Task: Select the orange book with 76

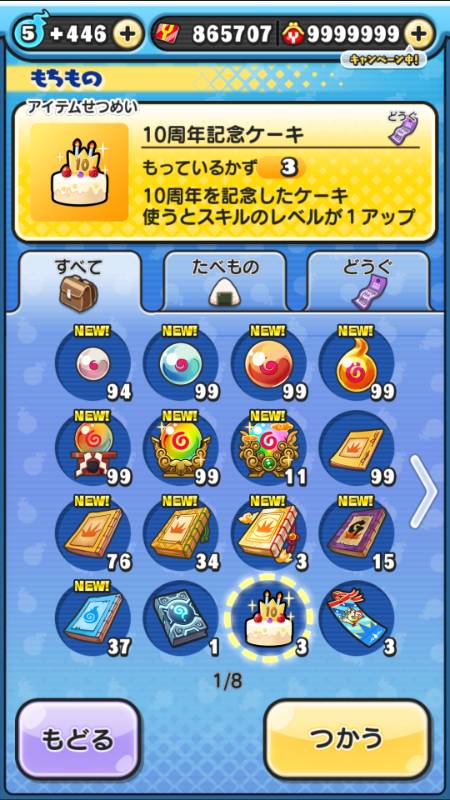Action: pyautogui.click(x=93, y=533)
